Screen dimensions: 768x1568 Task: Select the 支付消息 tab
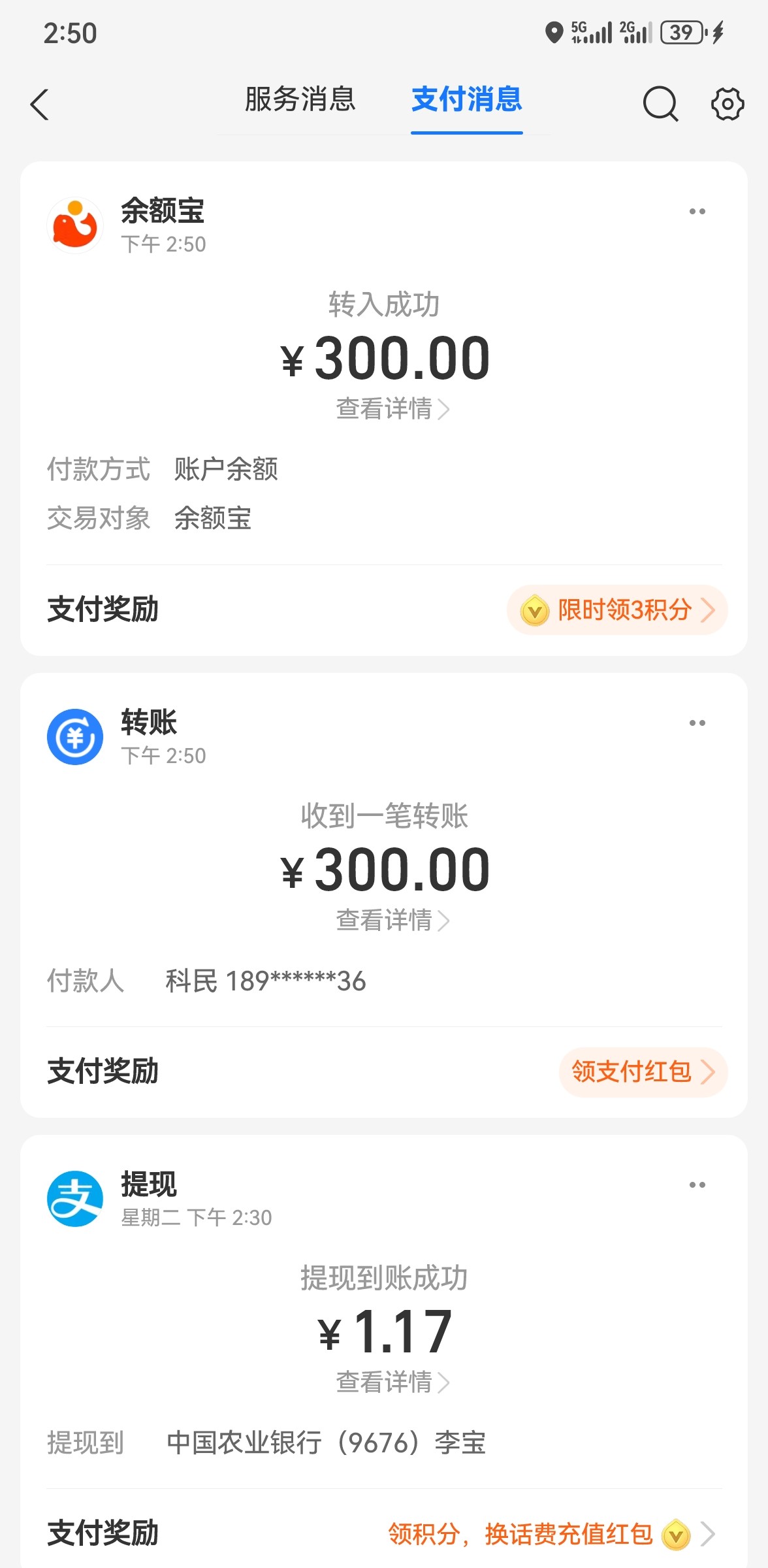tap(466, 100)
